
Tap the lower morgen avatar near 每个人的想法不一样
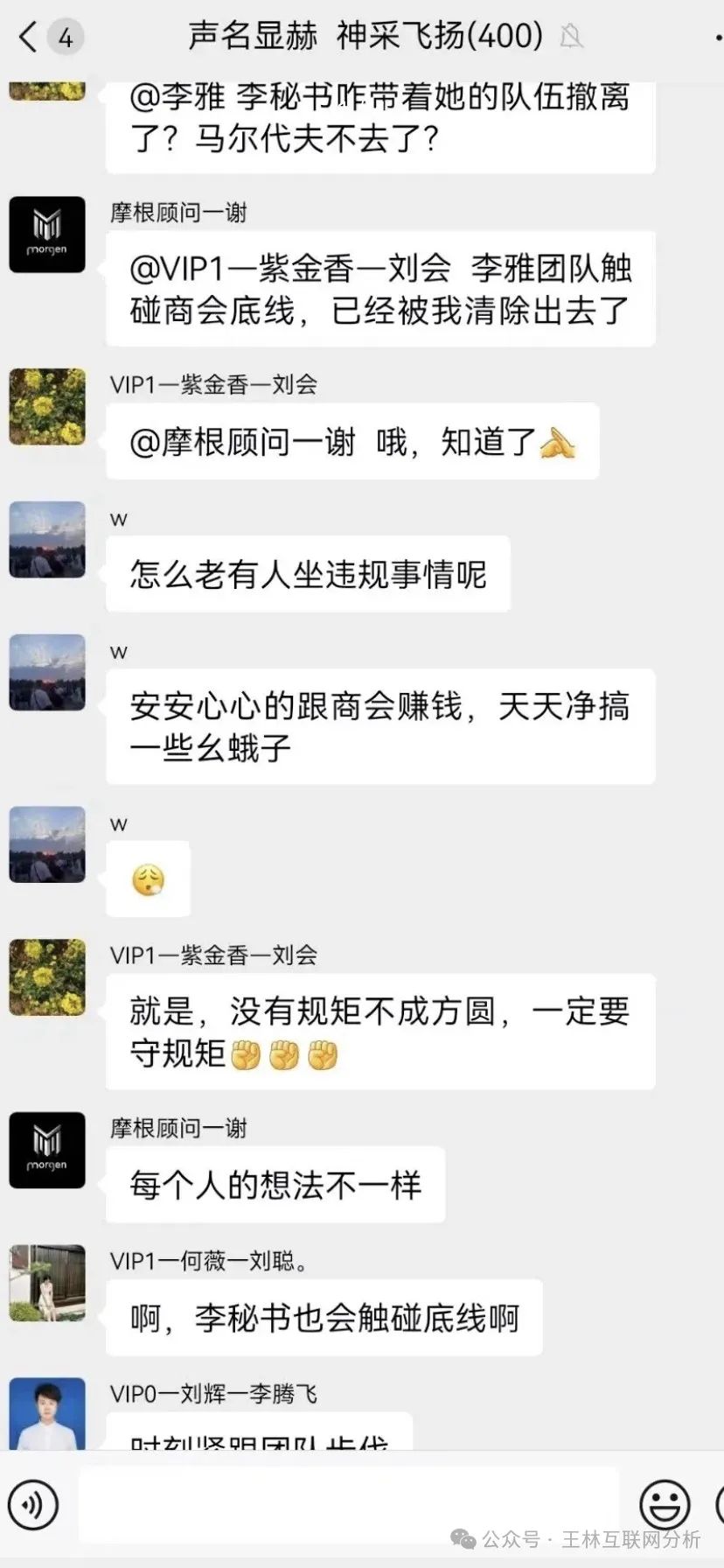(x=46, y=1151)
